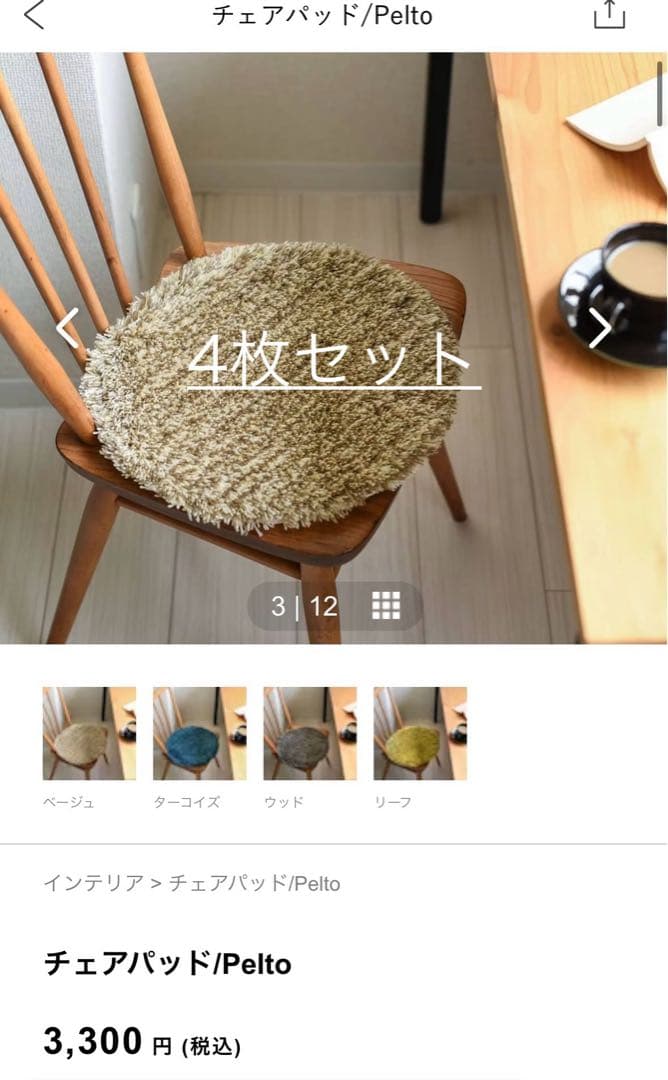Go back using the top-left arrow
This screenshot has width=668, height=1080.
[34, 15]
